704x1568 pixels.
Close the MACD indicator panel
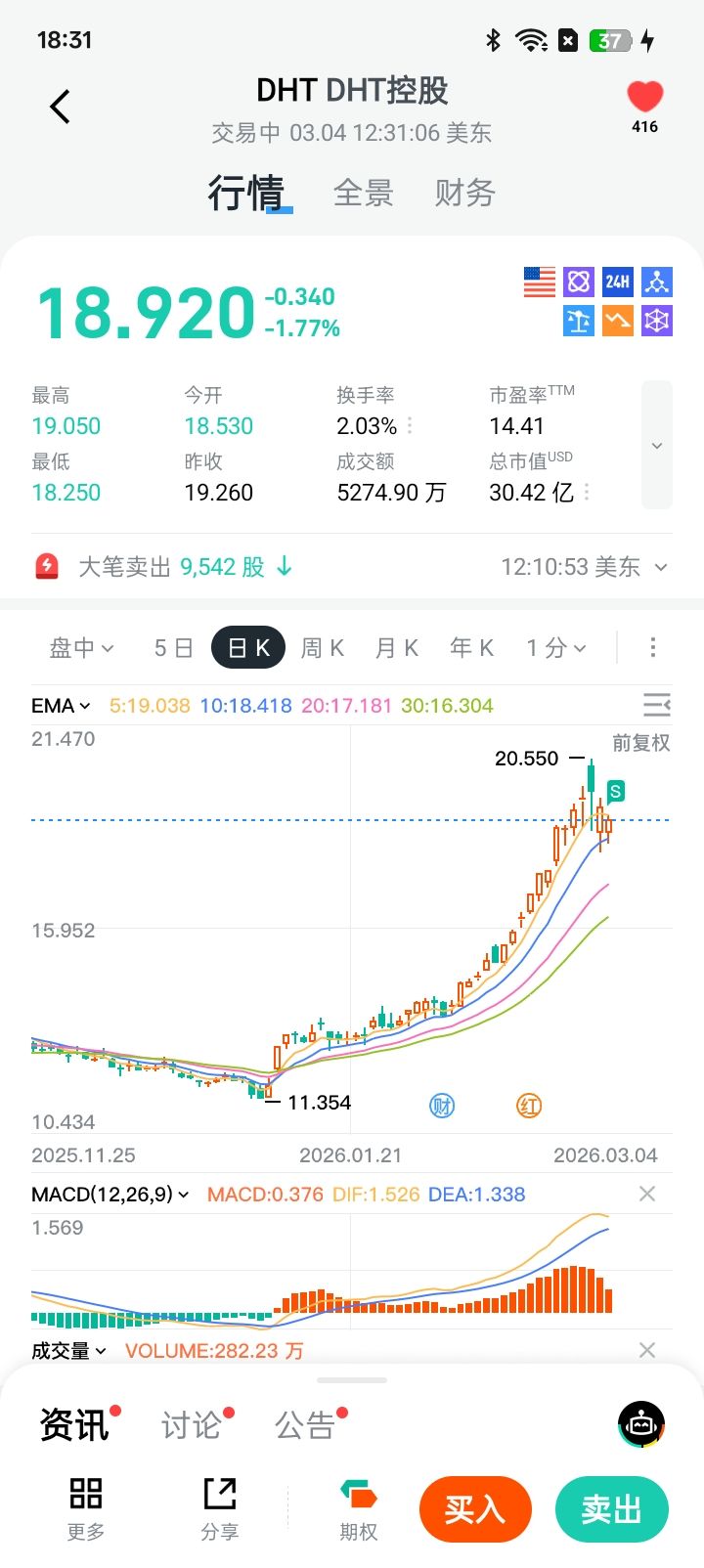(x=646, y=1194)
